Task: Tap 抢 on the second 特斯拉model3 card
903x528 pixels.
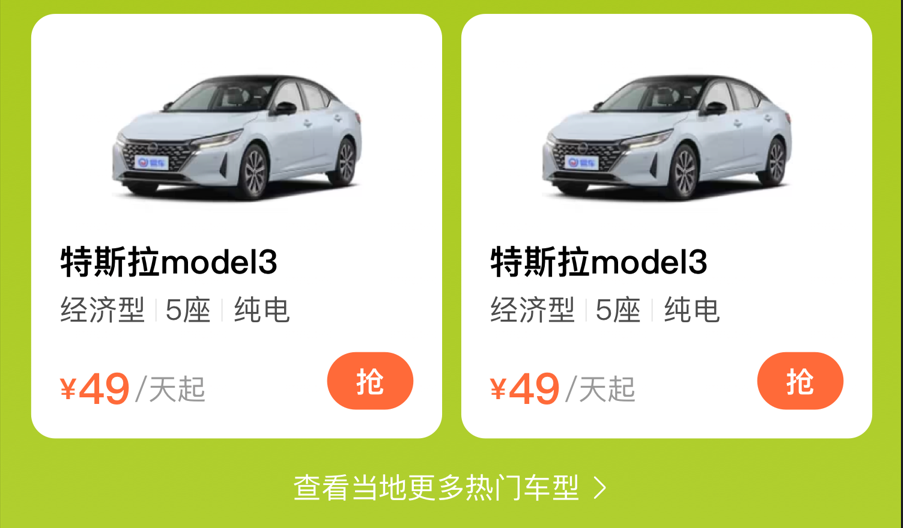Action: [x=800, y=381]
